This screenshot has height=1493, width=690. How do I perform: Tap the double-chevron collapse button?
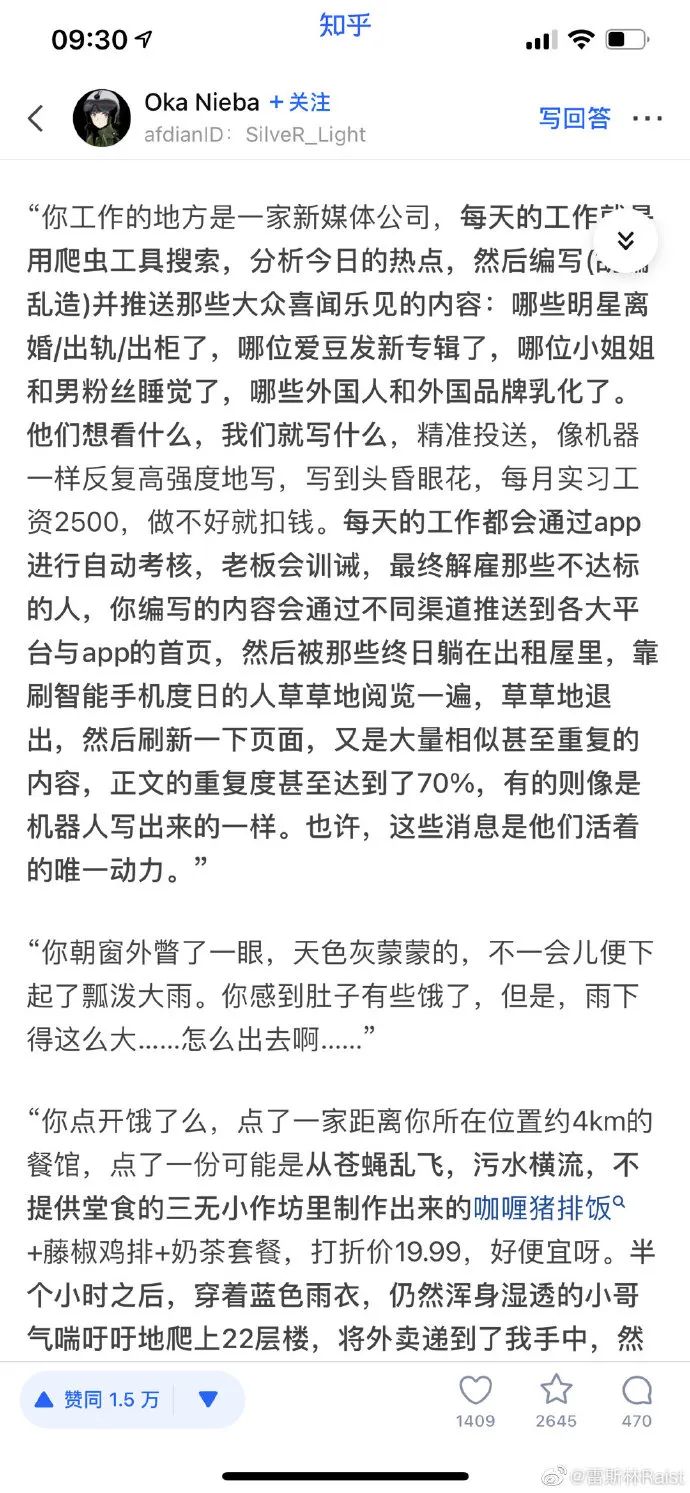(625, 241)
